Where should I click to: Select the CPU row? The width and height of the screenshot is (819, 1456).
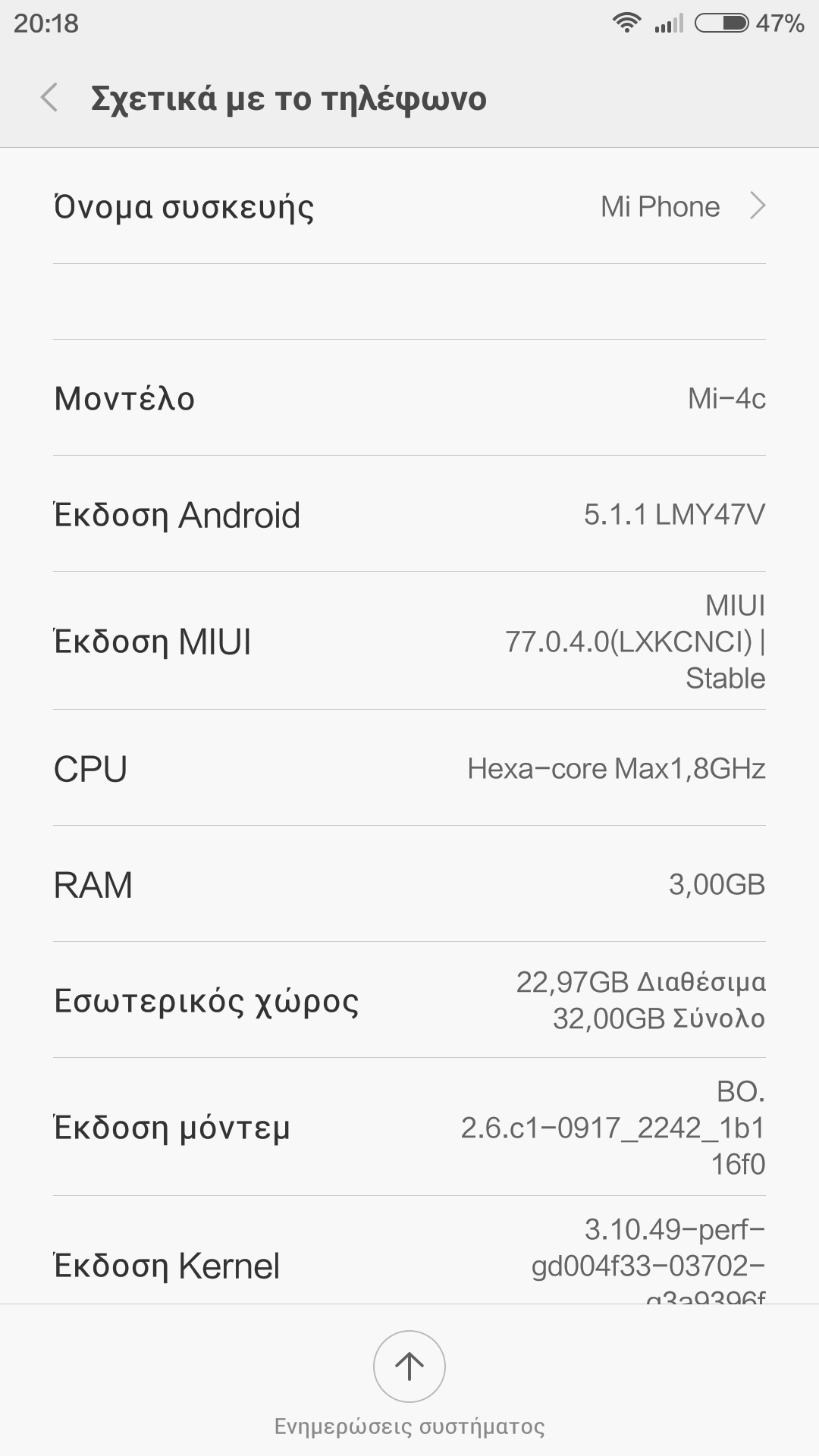[409, 768]
